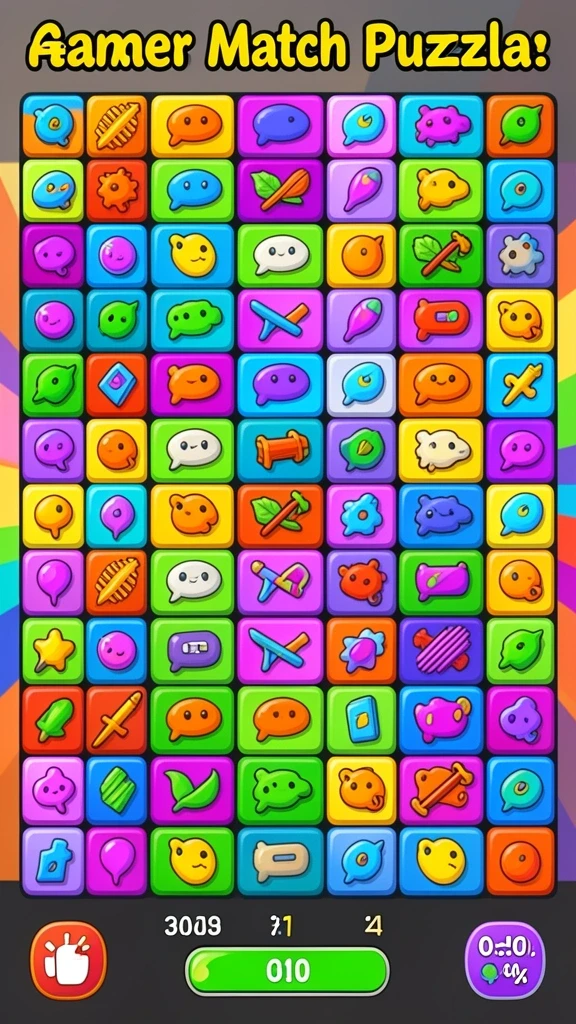Select the white gear on purple tile
The height and width of the screenshot is (1024, 576).
(520, 255)
